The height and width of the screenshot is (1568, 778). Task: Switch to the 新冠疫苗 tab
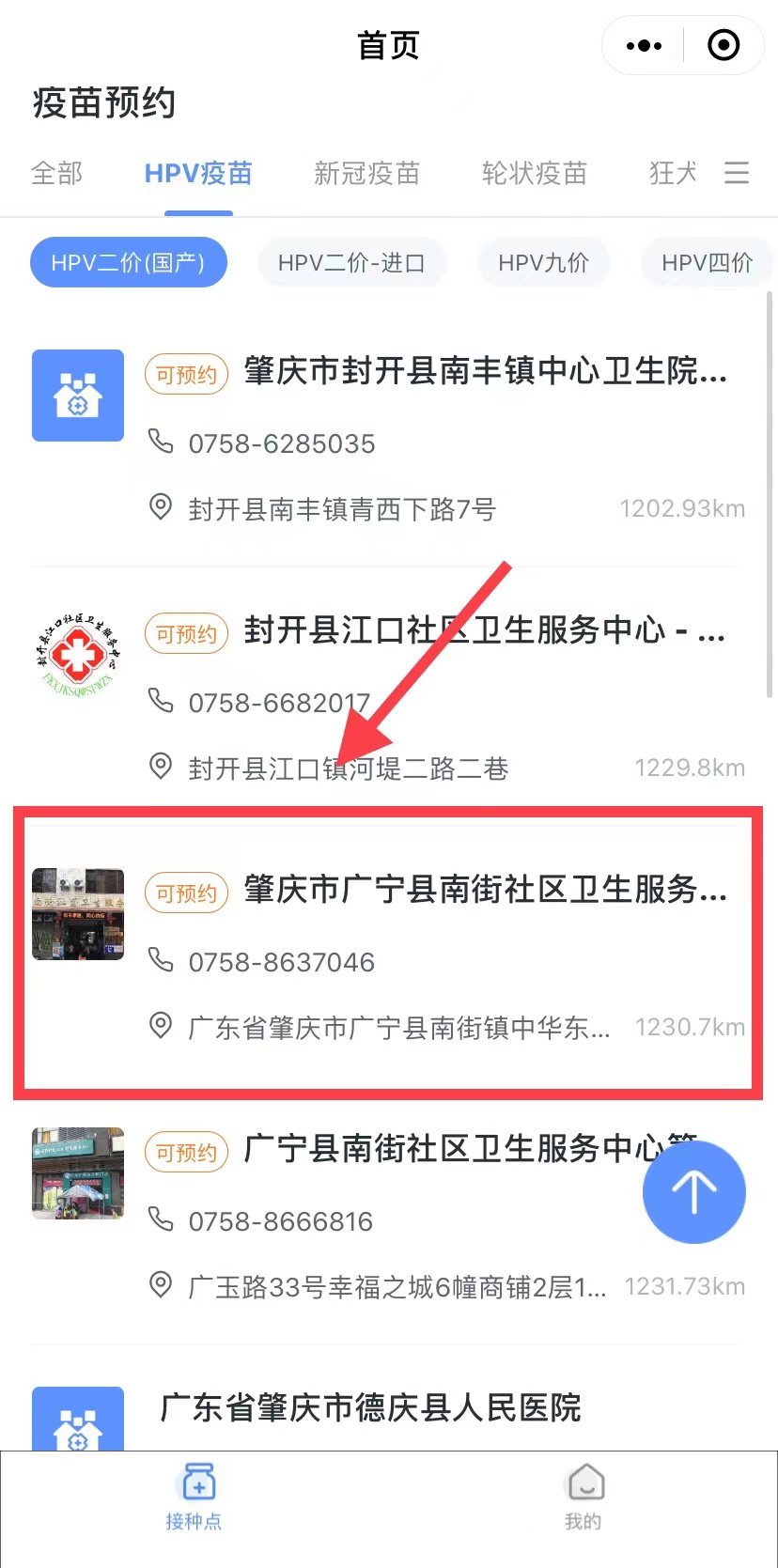pos(366,174)
